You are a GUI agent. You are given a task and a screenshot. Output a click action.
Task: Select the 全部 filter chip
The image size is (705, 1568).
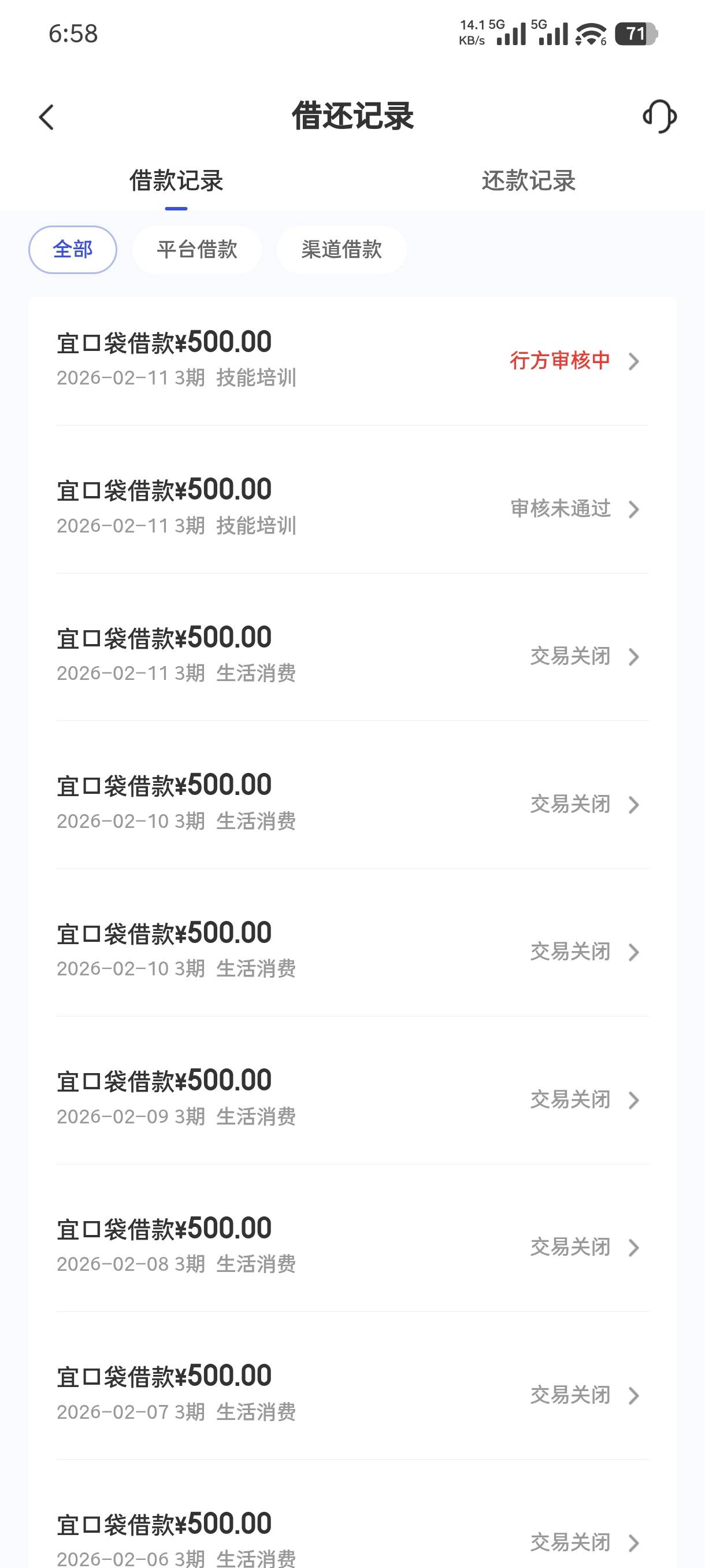72,250
